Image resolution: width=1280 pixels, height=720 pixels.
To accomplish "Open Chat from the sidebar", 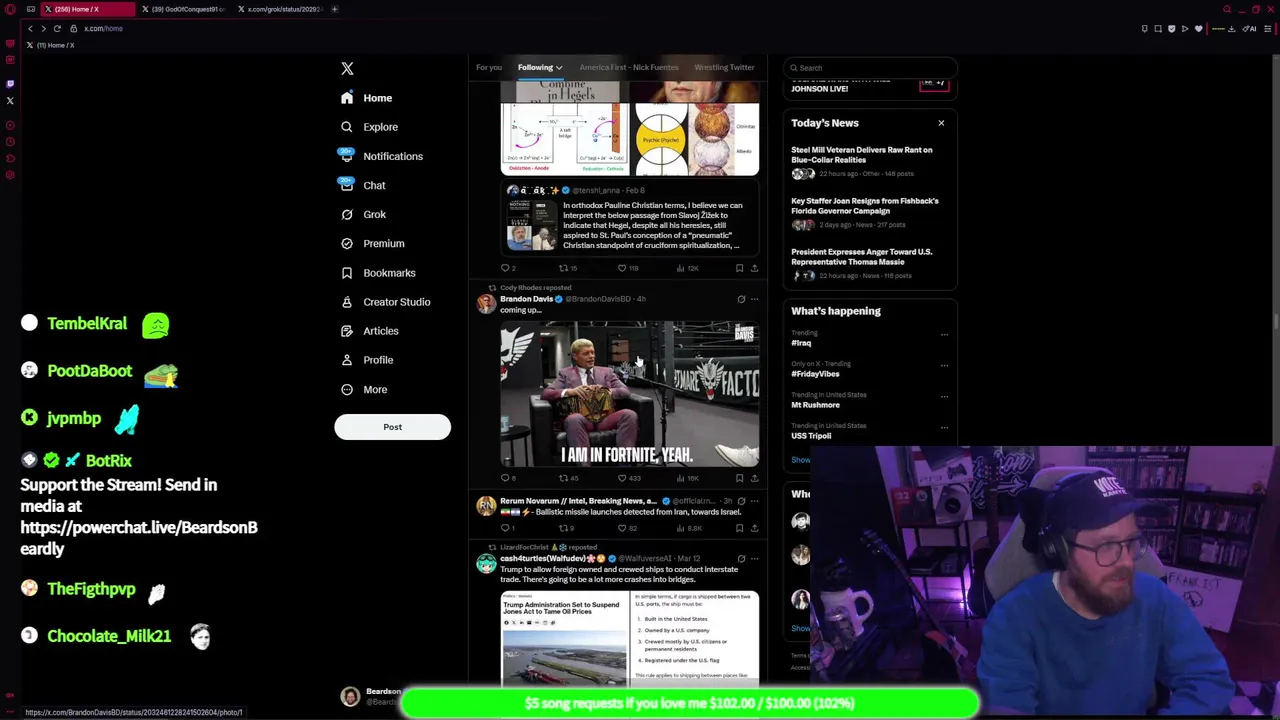I will [x=374, y=185].
